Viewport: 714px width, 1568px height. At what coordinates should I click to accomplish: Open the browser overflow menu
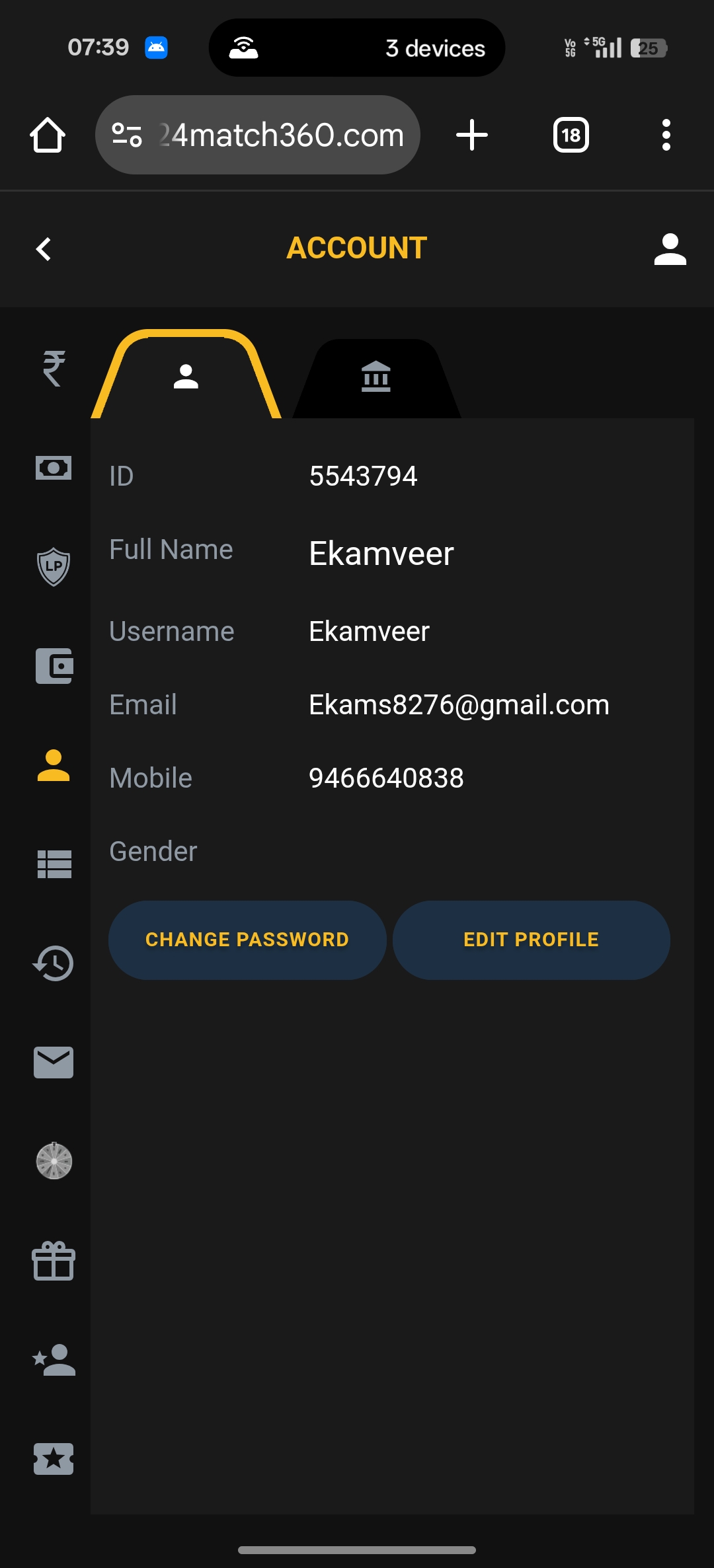click(x=666, y=135)
